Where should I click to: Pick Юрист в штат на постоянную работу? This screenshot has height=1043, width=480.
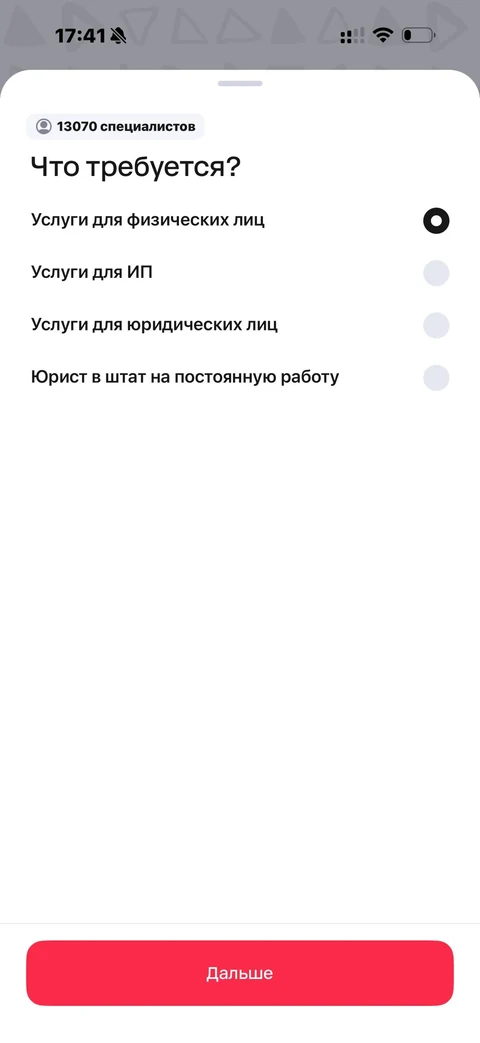(240, 378)
